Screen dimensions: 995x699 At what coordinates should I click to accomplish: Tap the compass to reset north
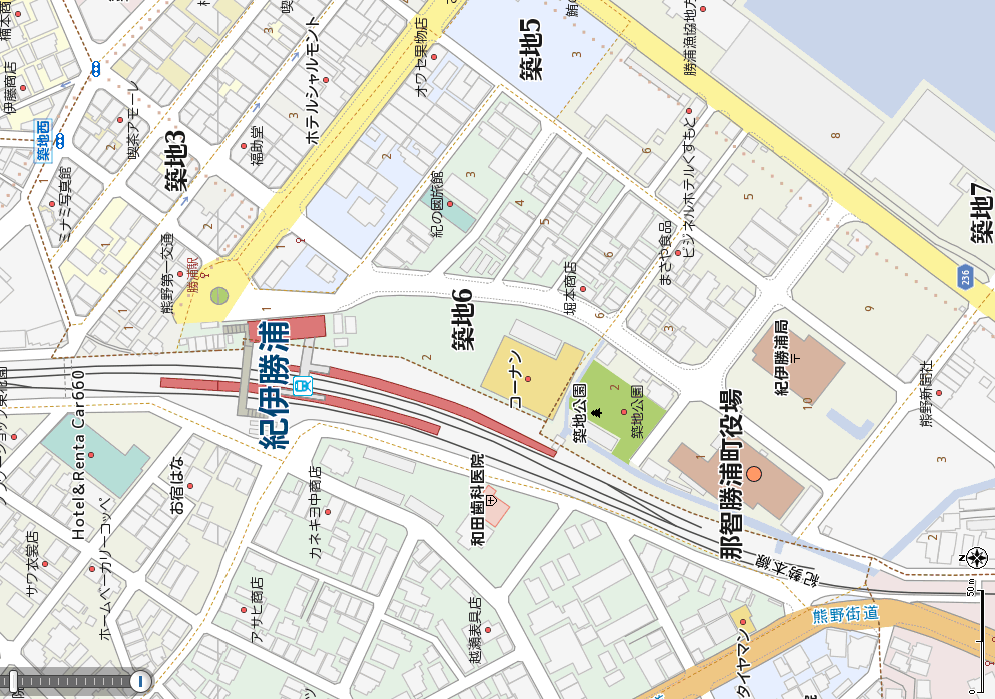pyautogui.click(x=976, y=558)
